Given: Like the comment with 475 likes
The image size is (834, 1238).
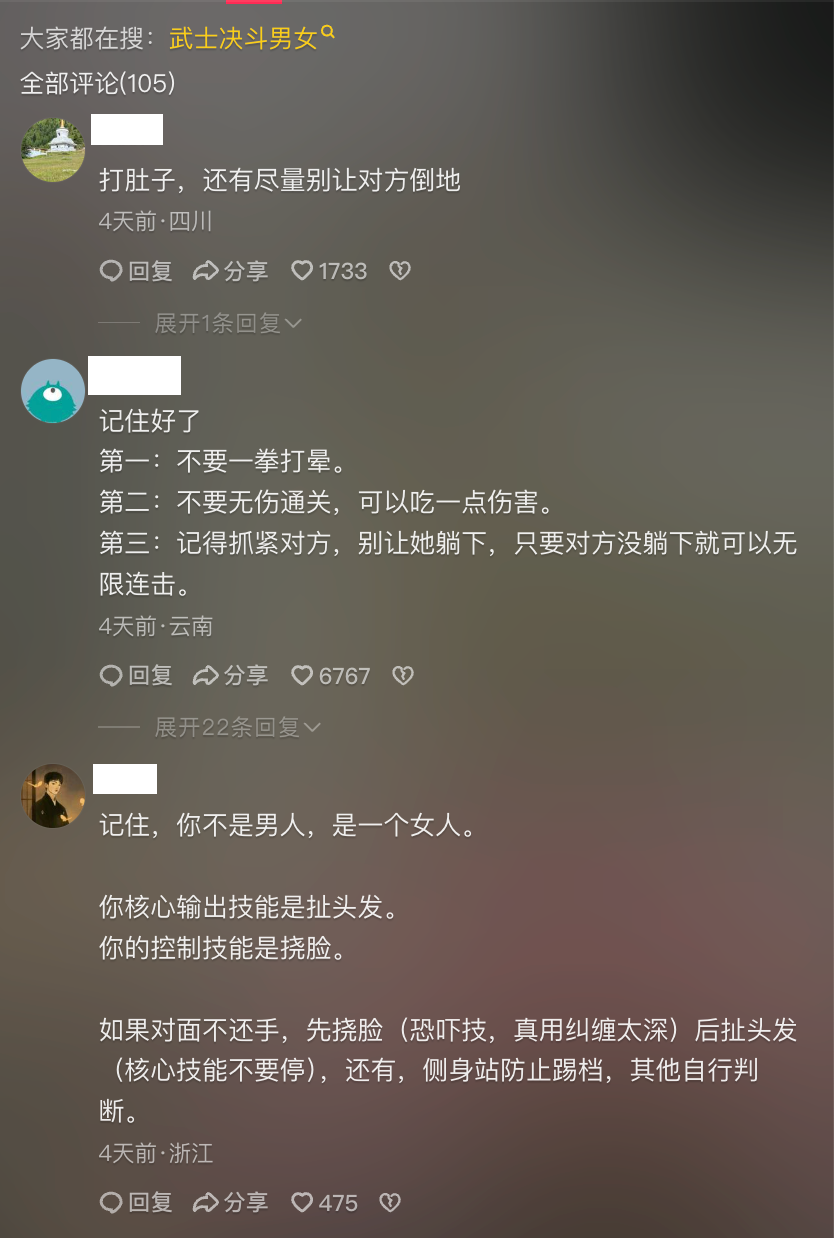Looking at the screenshot, I should [x=323, y=1202].
